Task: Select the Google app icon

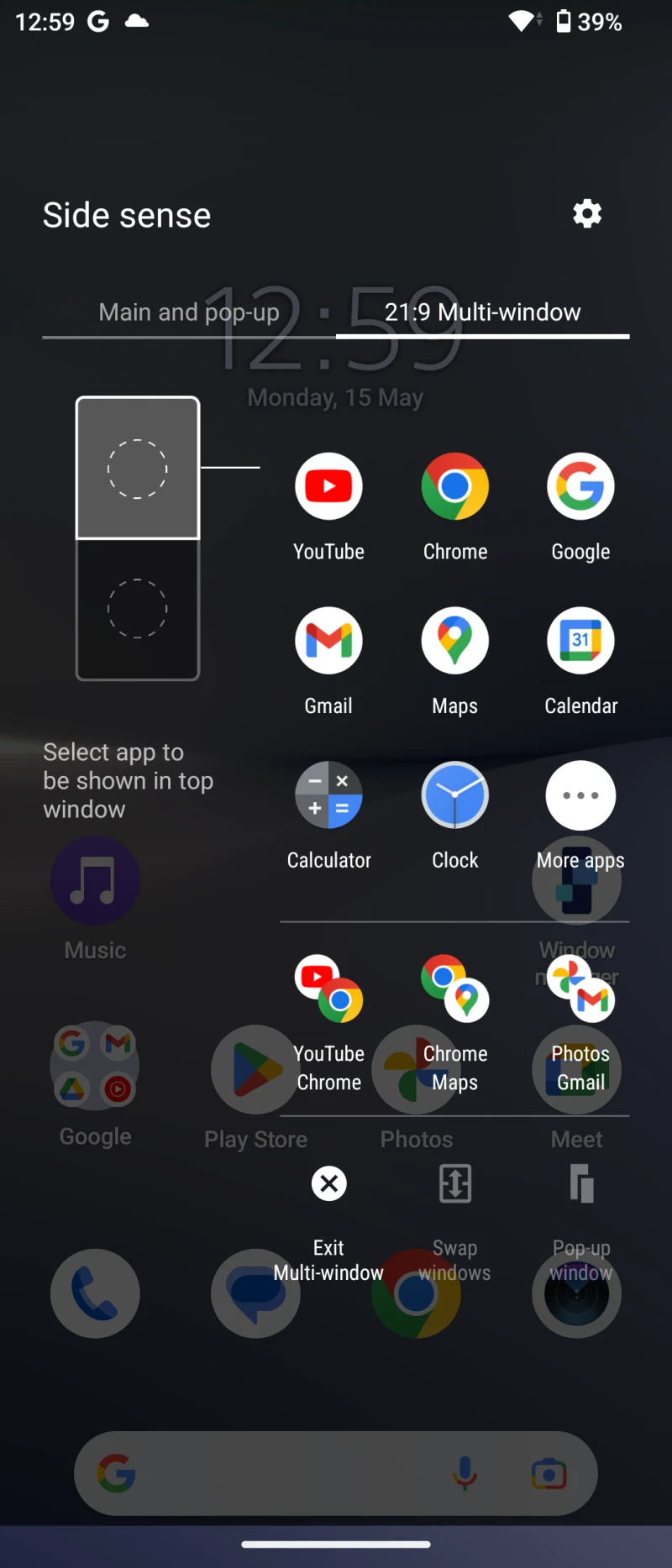Action: [x=580, y=487]
